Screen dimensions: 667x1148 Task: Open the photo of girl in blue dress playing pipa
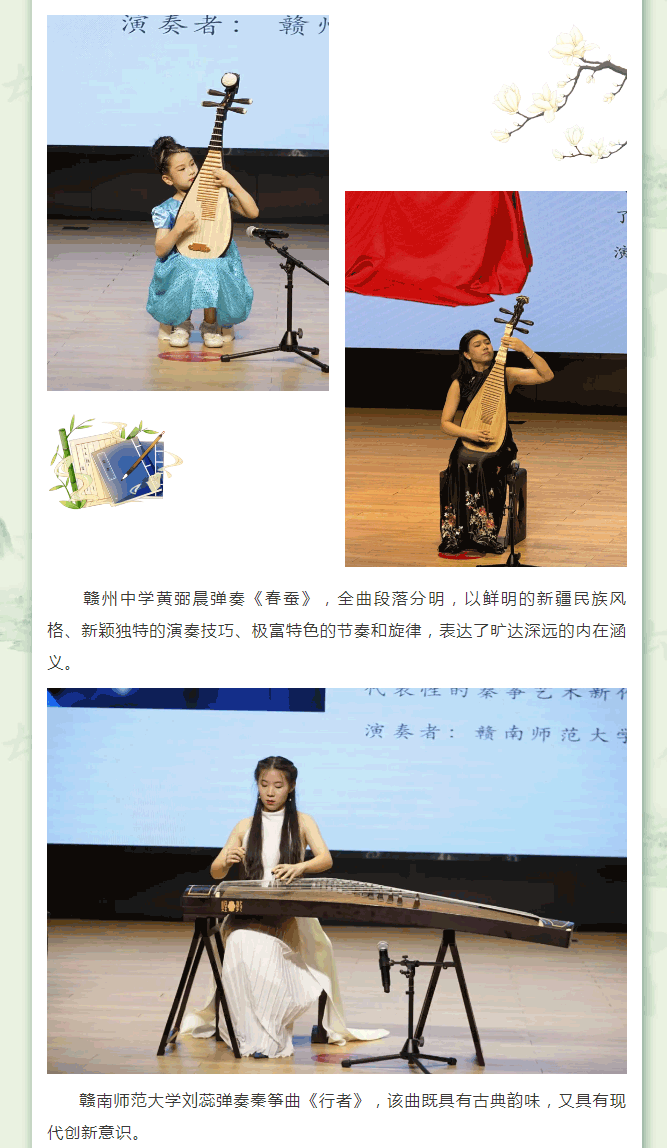(x=188, y=203)
